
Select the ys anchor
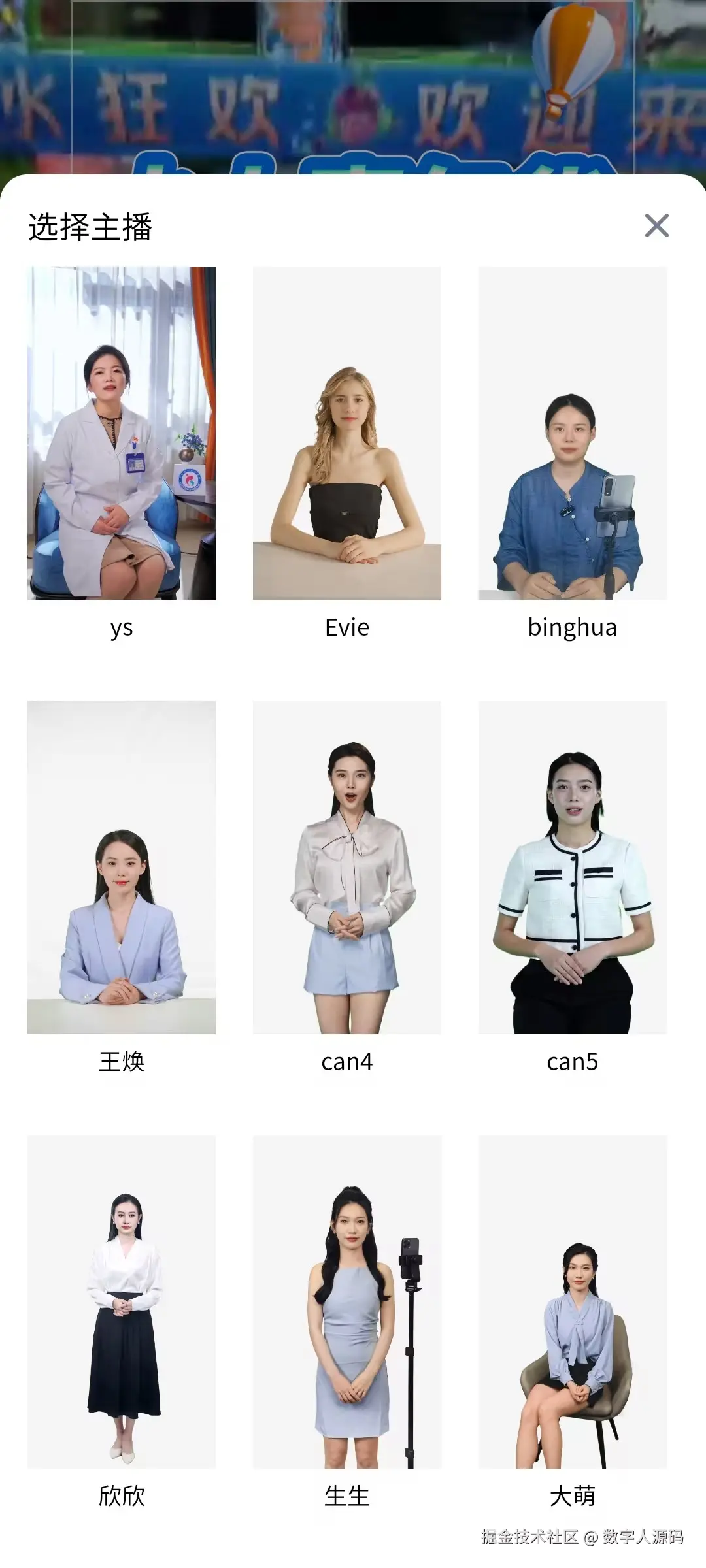pos(122,433)
